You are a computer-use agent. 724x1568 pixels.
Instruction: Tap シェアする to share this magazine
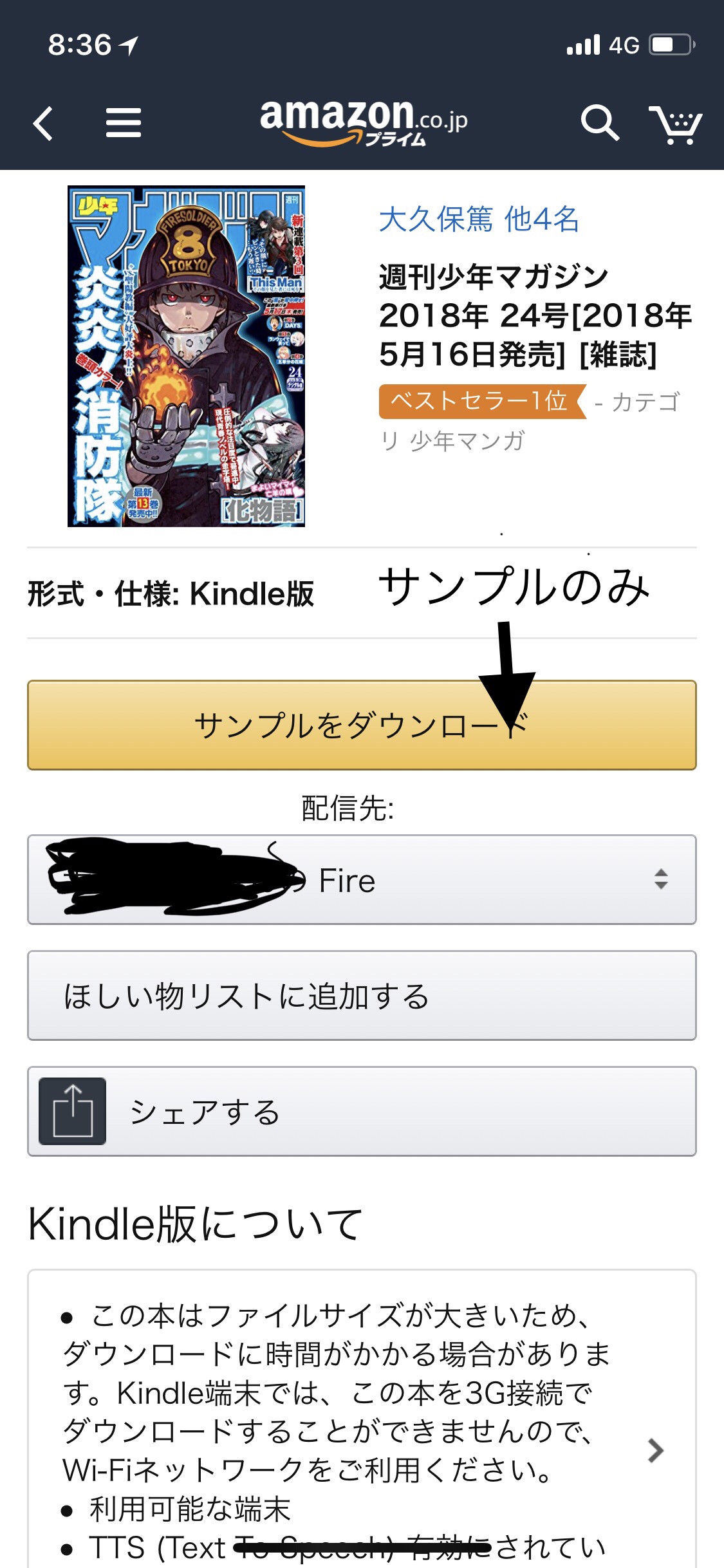(x=362, y=1111)
